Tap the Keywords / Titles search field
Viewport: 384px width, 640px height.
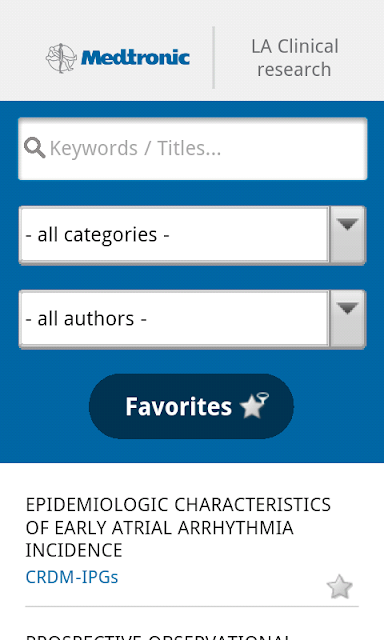pyautogui.click(x=193, y=149)
